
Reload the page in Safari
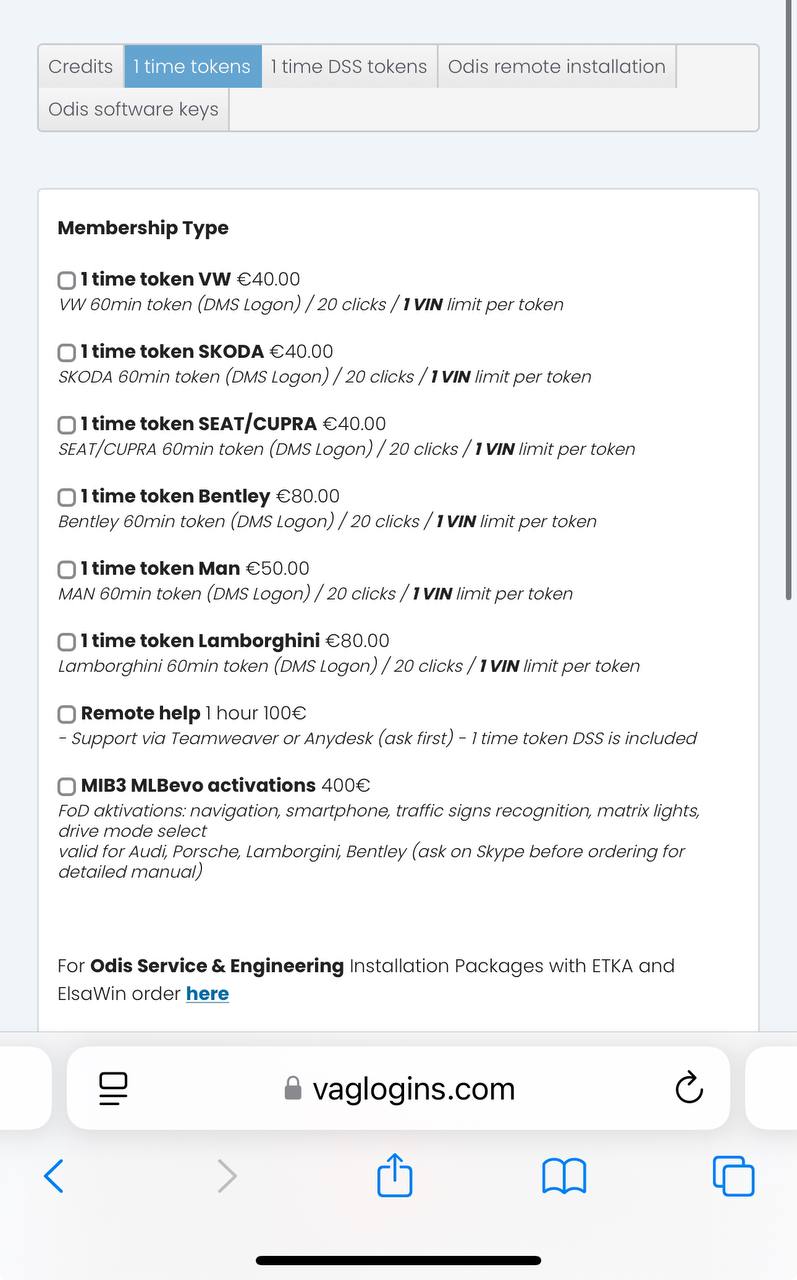coord(689,1088)
